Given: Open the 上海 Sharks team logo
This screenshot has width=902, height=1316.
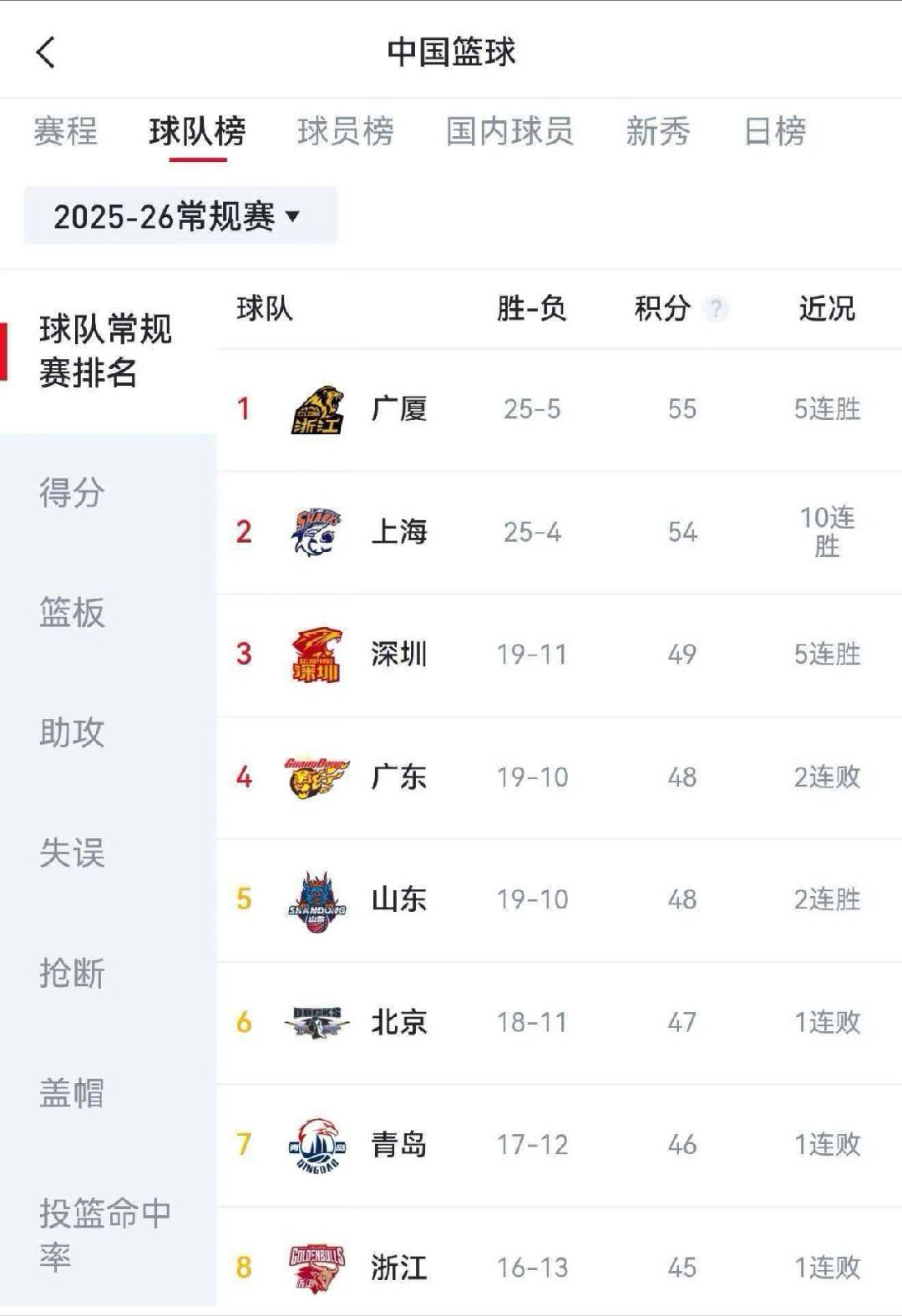Looking at the screenshot, I should [x=316, y=532].
